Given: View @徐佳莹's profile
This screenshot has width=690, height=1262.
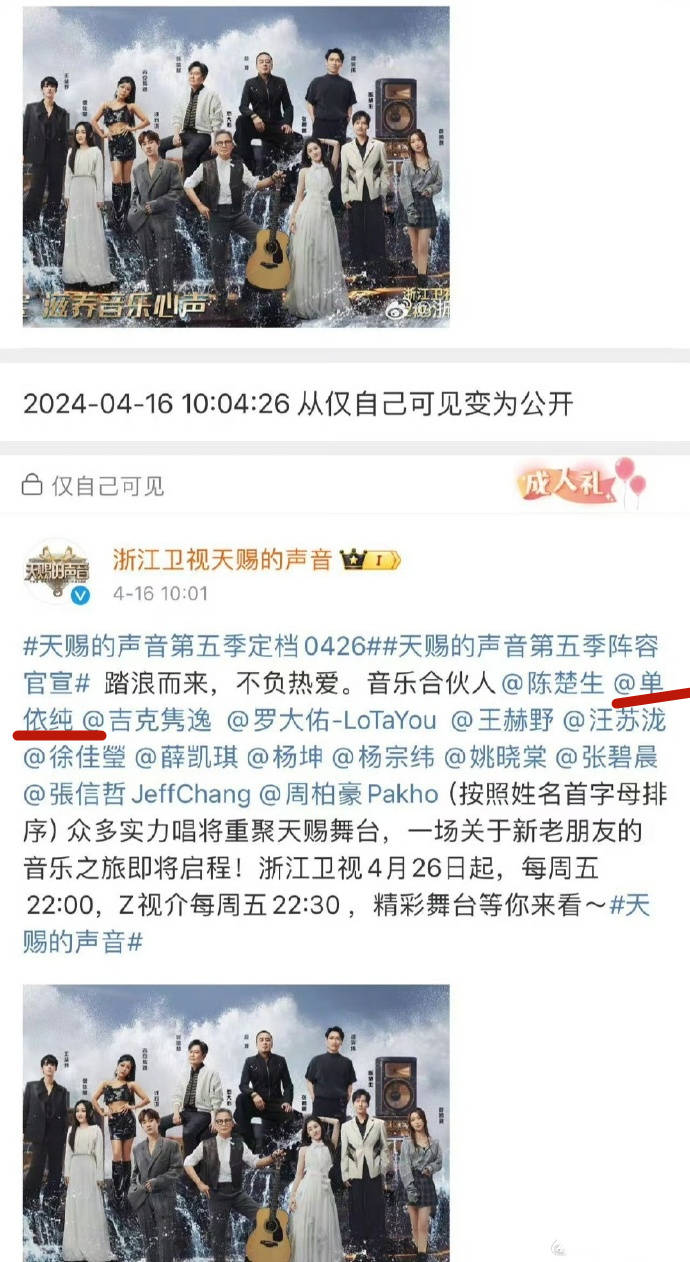Looking at the screenshot, I should point(73,757).
